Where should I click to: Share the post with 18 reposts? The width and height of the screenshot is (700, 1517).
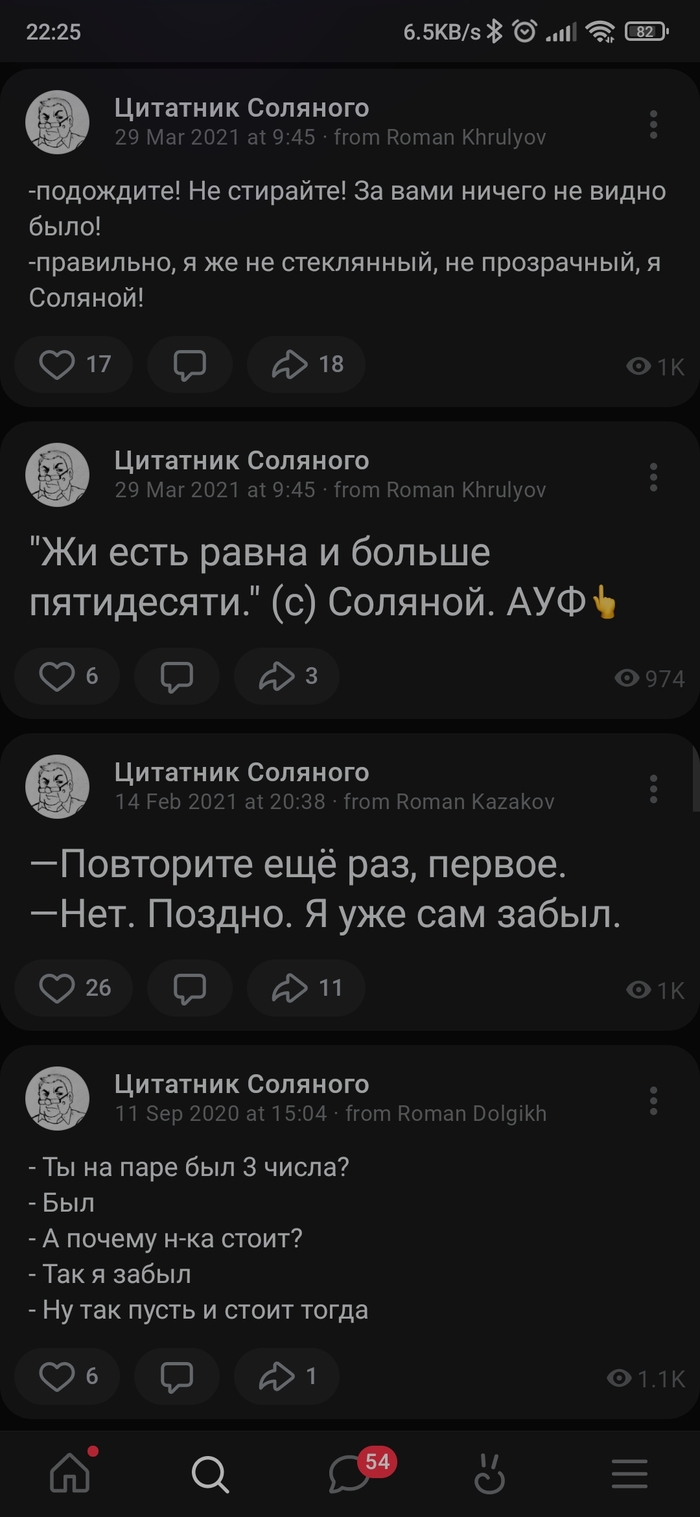306,364
